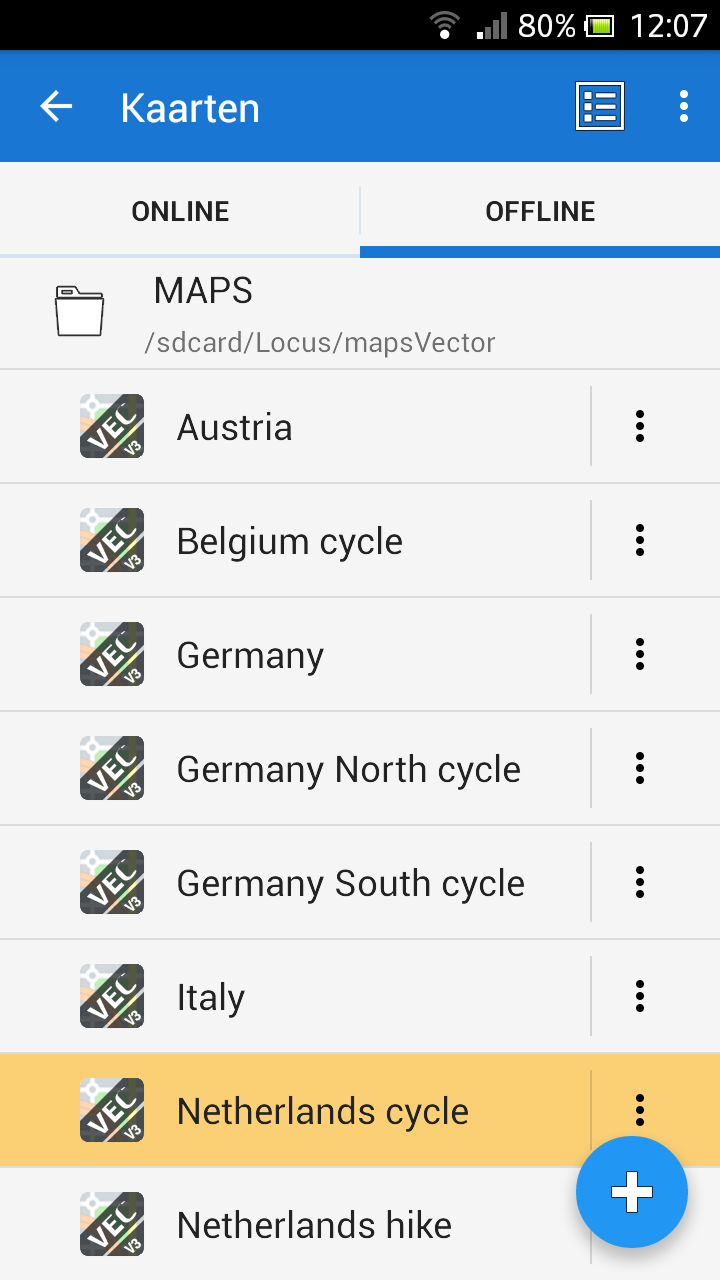Go back from the Kaarten screen
This screenshot has height=1280, width=720.
pyautogui.click(x=57, y=107)
